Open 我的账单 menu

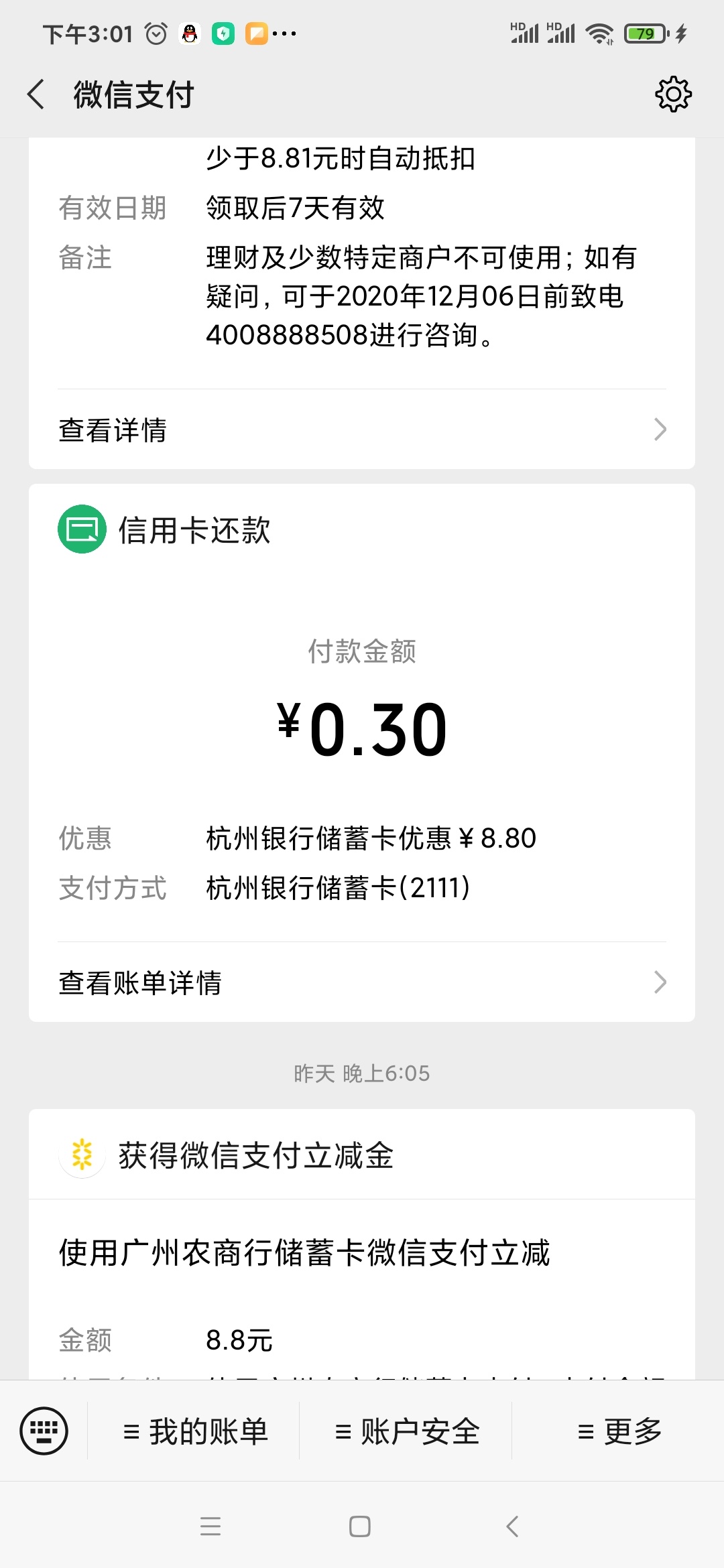tap(194, 1431)
